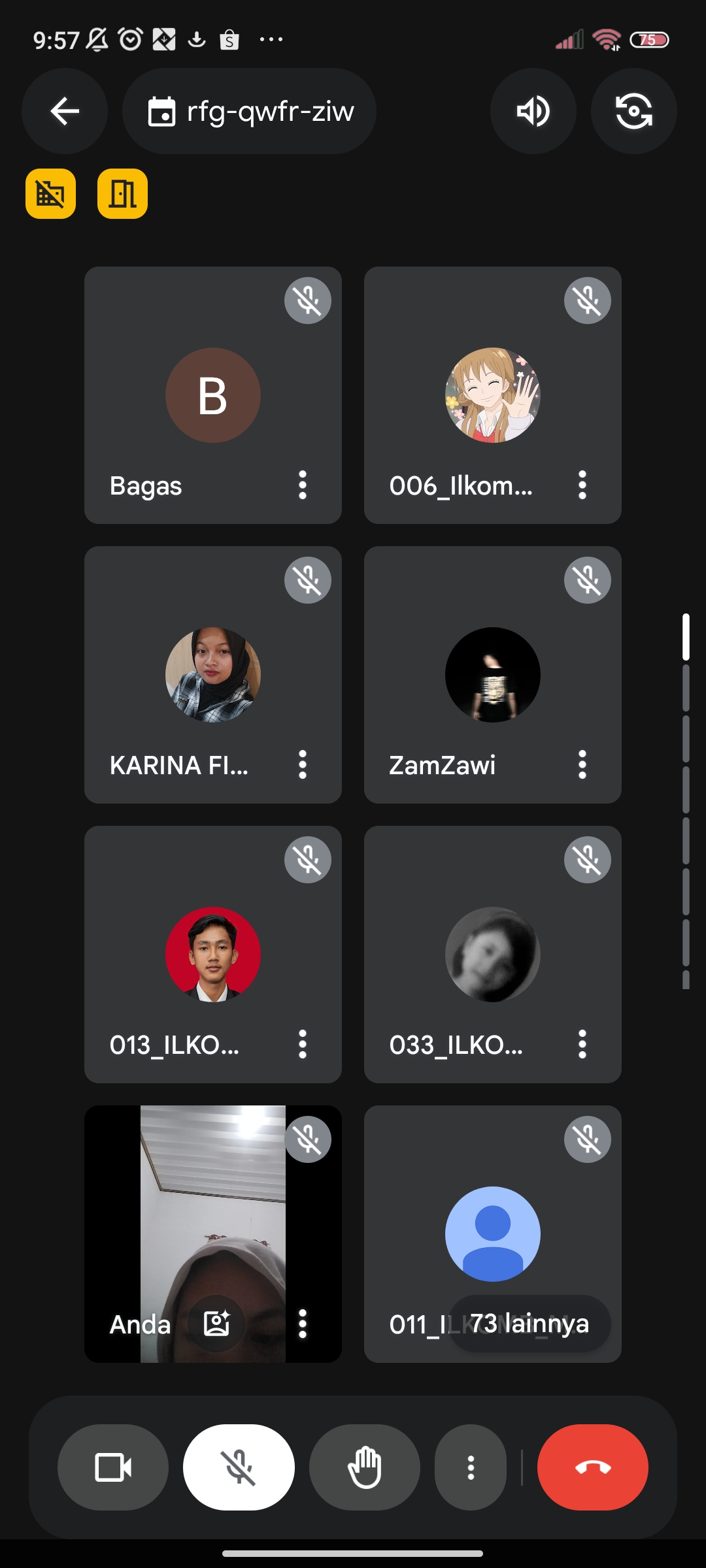Screen dimensions: 706x1568
Task: Unmute your microphone
Action: [x=239, y=1467]
